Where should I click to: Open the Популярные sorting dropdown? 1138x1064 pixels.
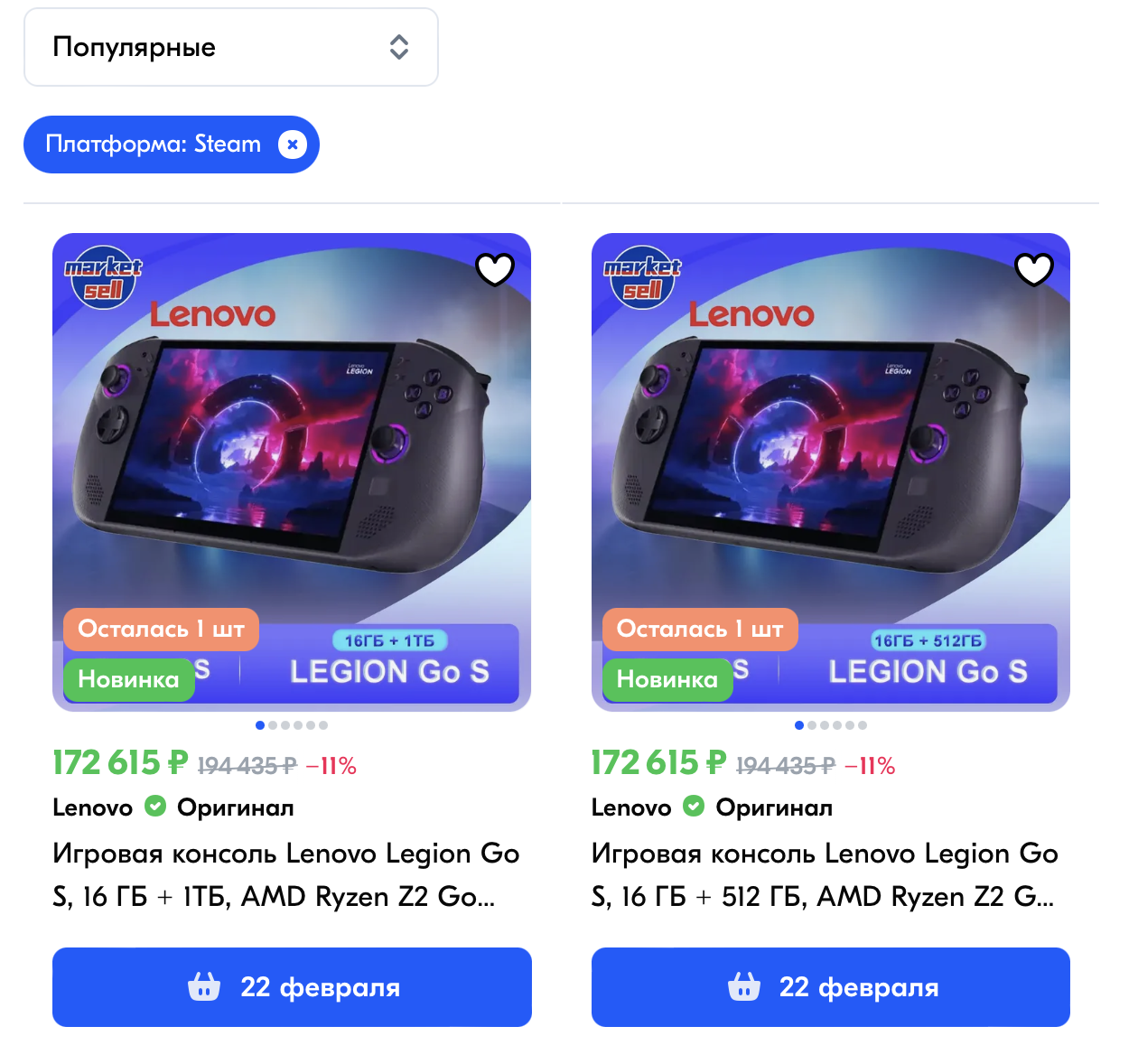point(230,47)
